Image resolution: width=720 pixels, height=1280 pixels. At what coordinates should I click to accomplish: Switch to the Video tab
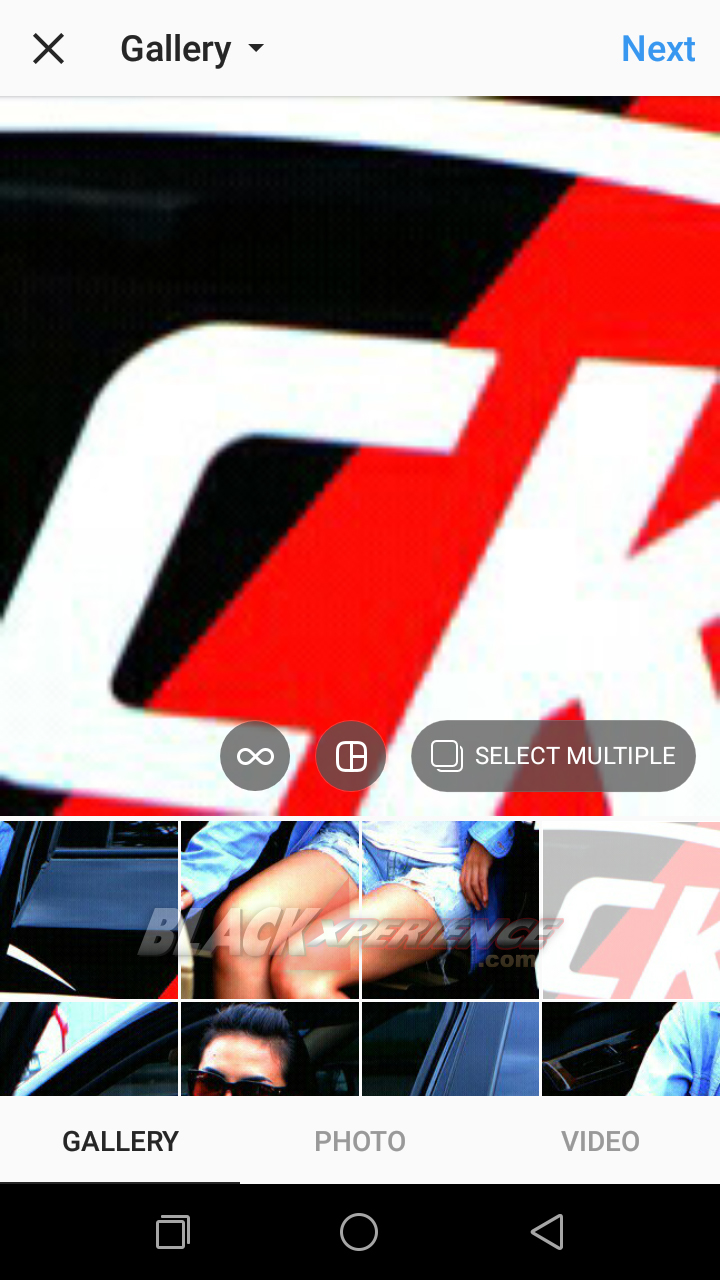point(600,1141)
